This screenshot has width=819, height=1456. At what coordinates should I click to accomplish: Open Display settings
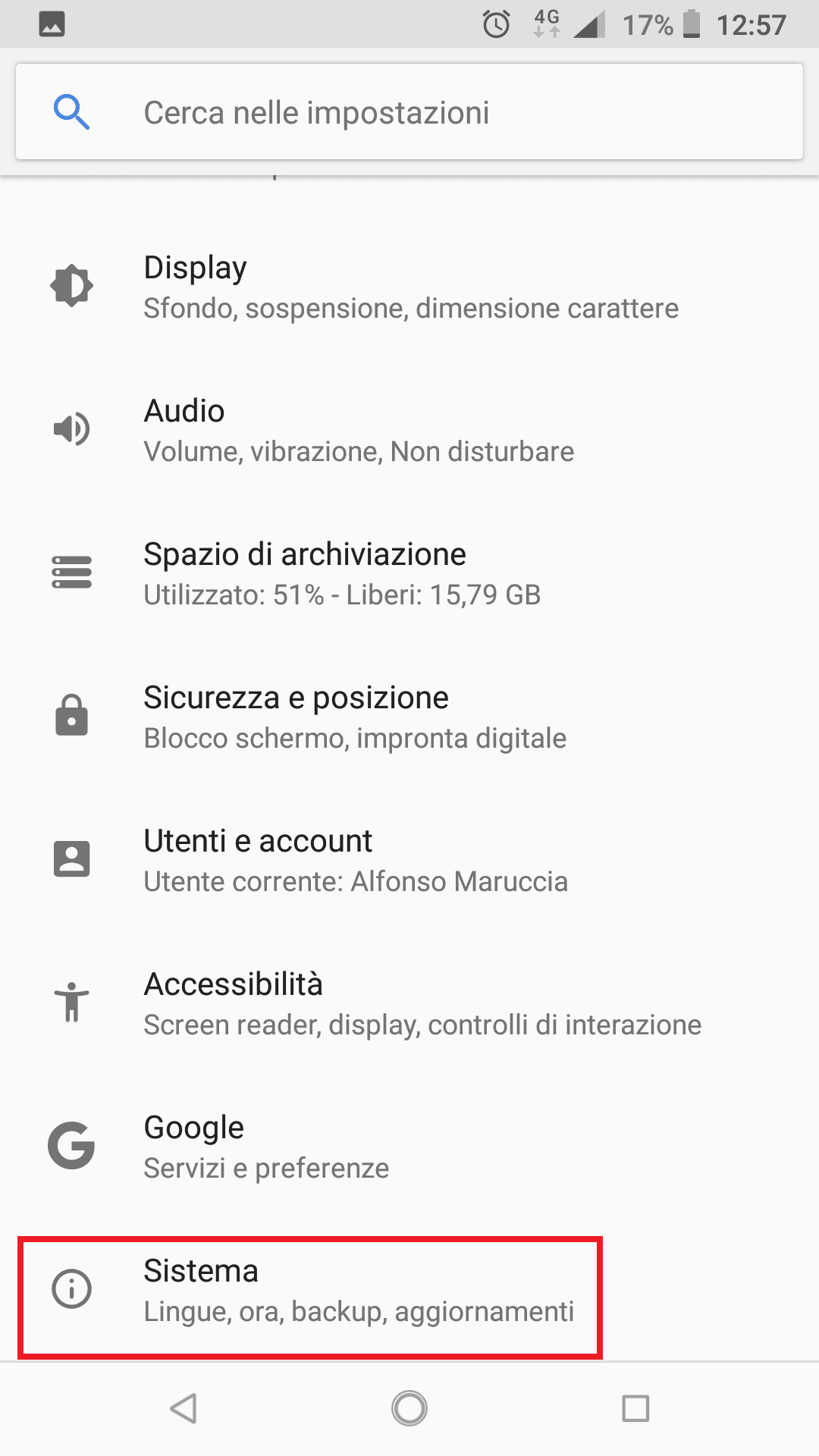point(409,287)
